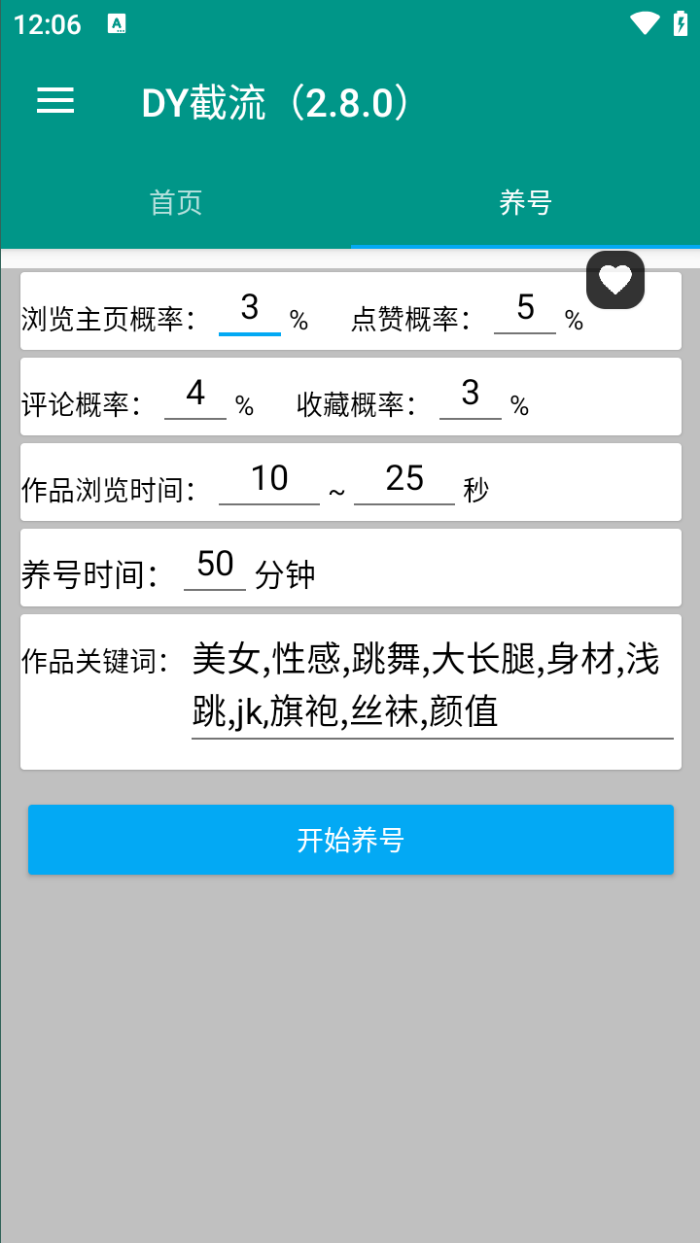Focus the 收藏概率 input field

[470, 396]
